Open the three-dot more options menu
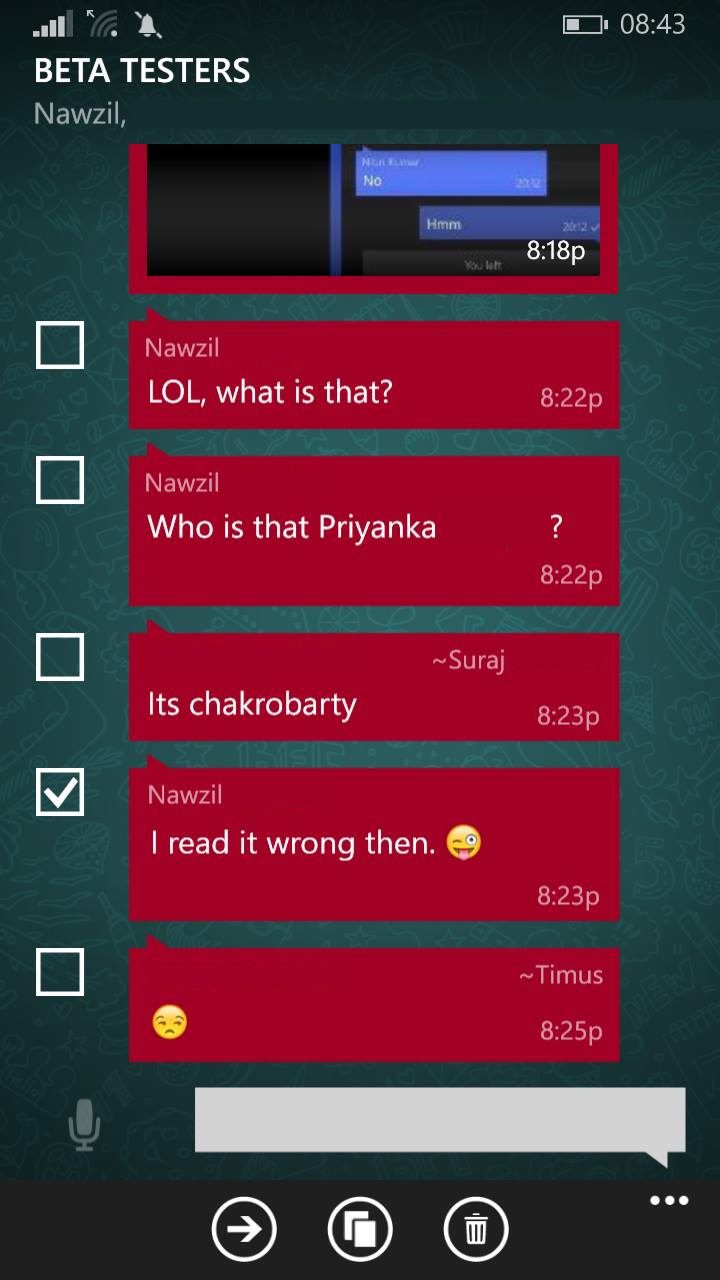The image size is (720, 1280). point(669,1201)
